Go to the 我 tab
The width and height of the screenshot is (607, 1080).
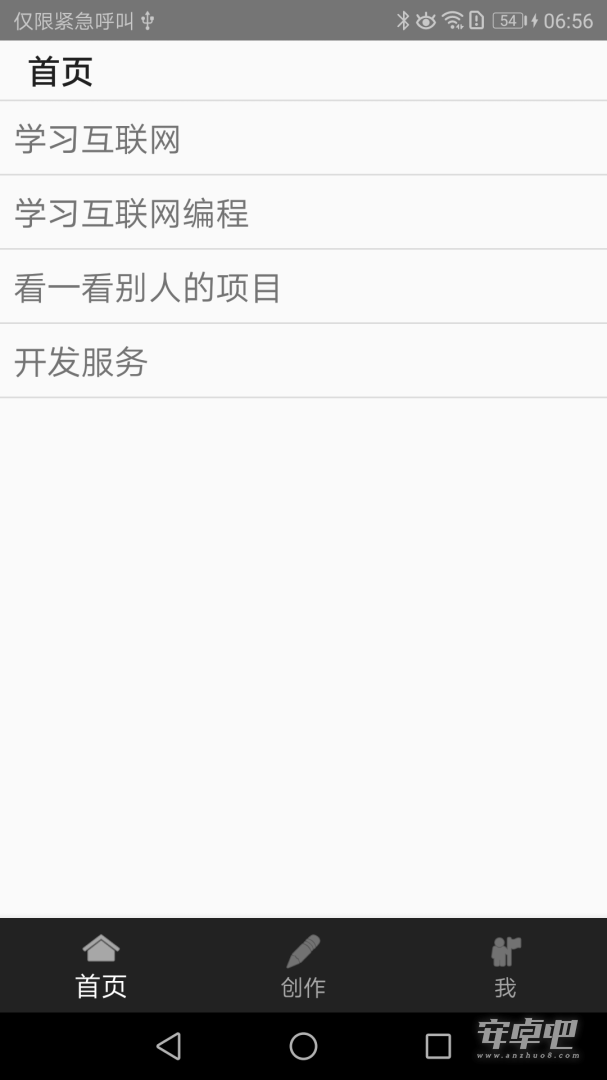tap(506, 966)
